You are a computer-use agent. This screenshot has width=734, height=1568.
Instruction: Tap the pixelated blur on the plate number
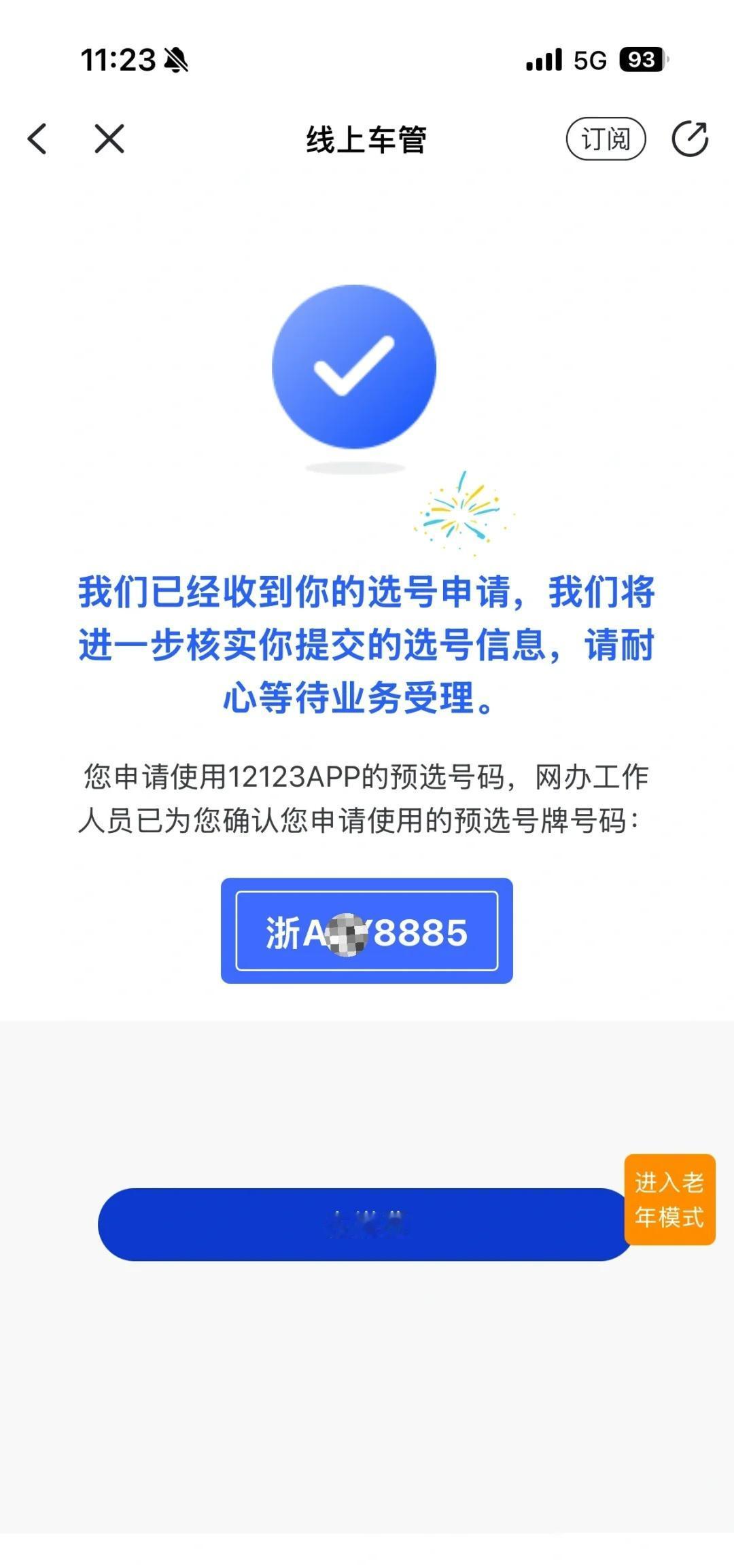coord(347,931)
